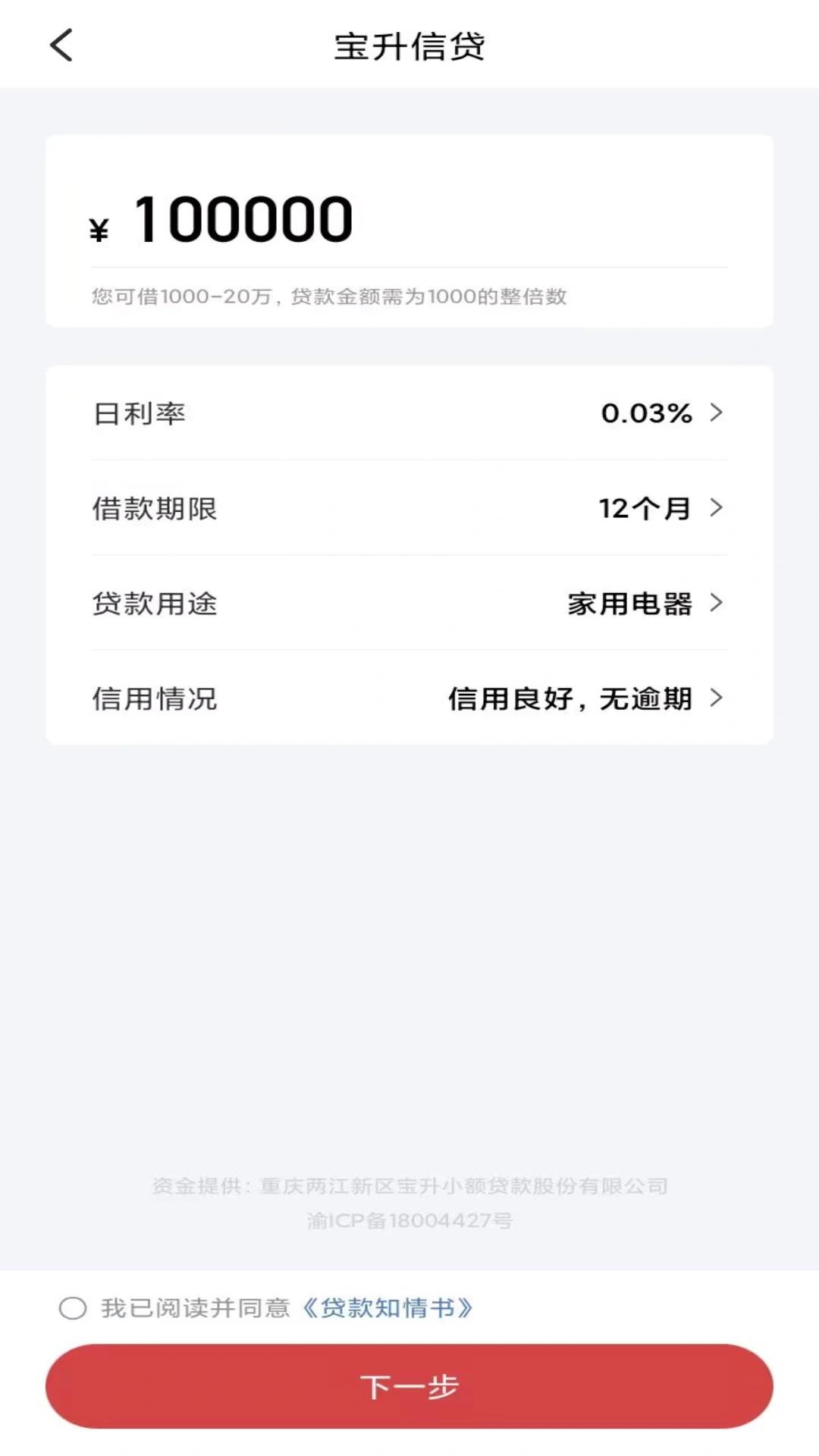Screen dimensions: 819x1456
Task: Go back using the top-left arrow
Action: point(61,45)
